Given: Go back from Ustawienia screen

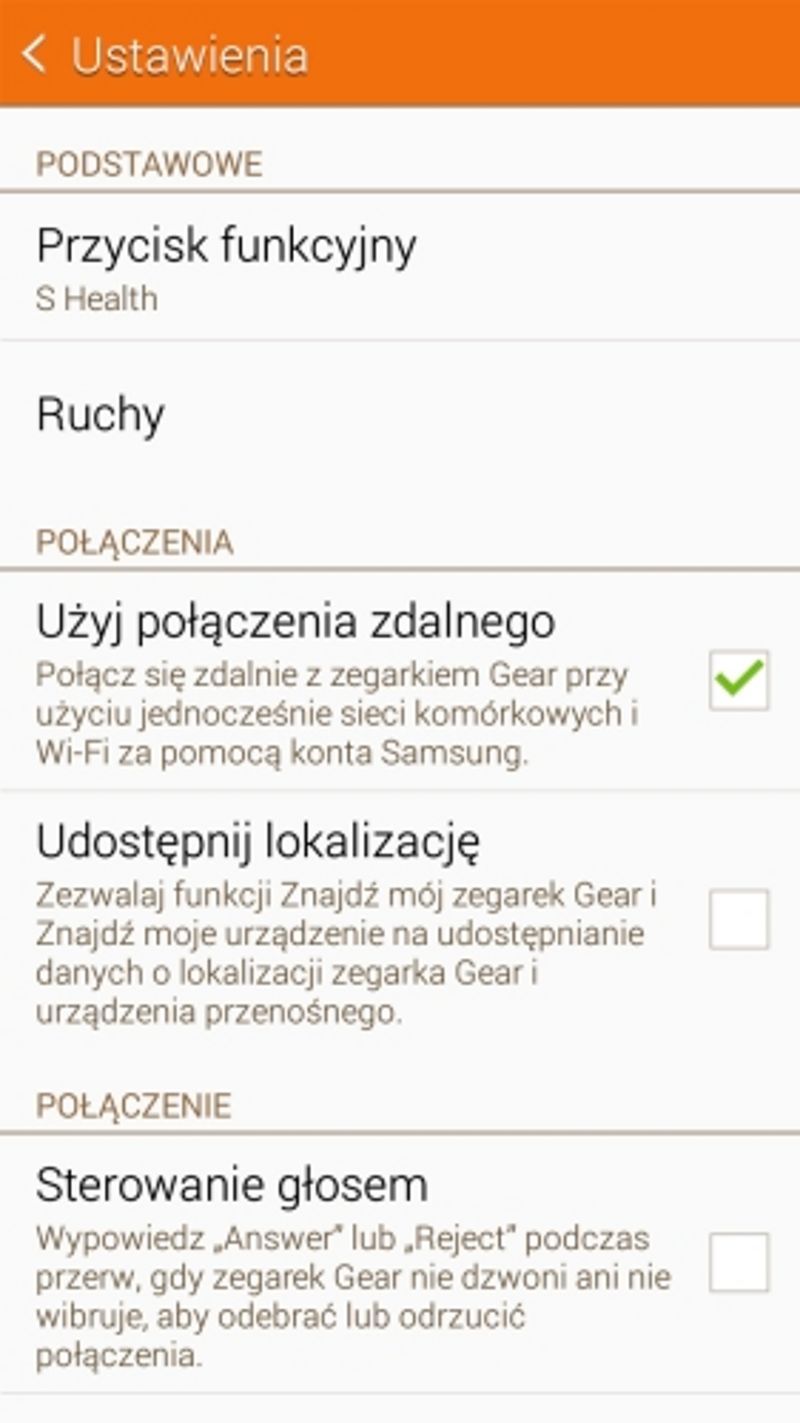Looking at the screenshot, I should pos(35,54).
